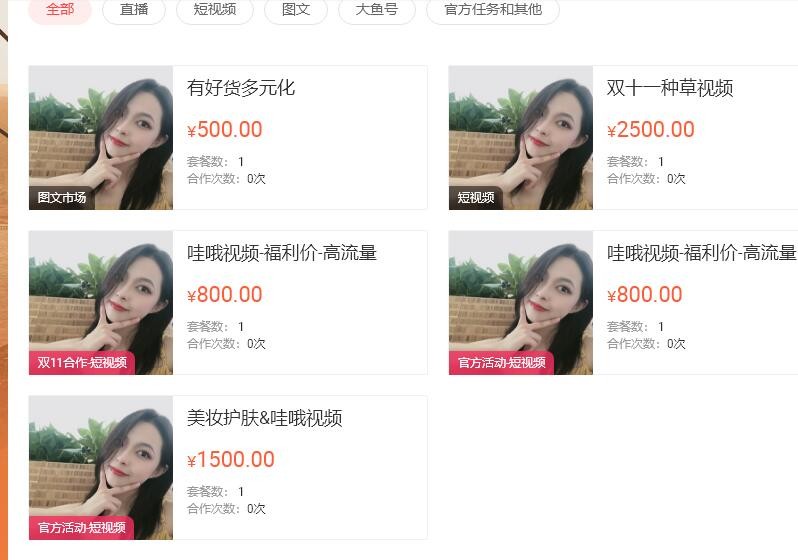
Task: Switch to the 大鱼号 category
Action: point(377,10)
